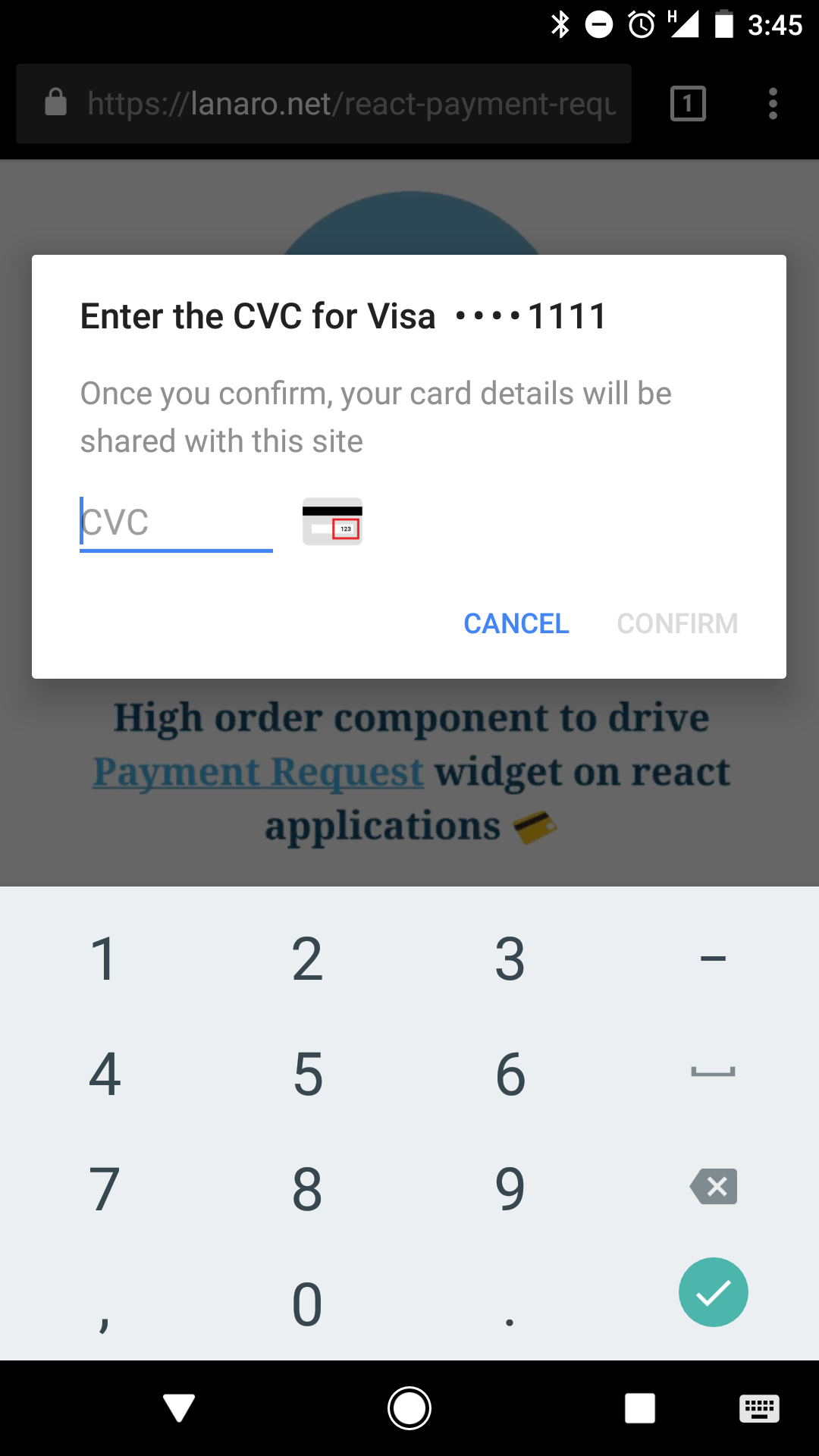
Task: Tap the Bluetooth icon in the status bar
Action: [x=561, y=25]
